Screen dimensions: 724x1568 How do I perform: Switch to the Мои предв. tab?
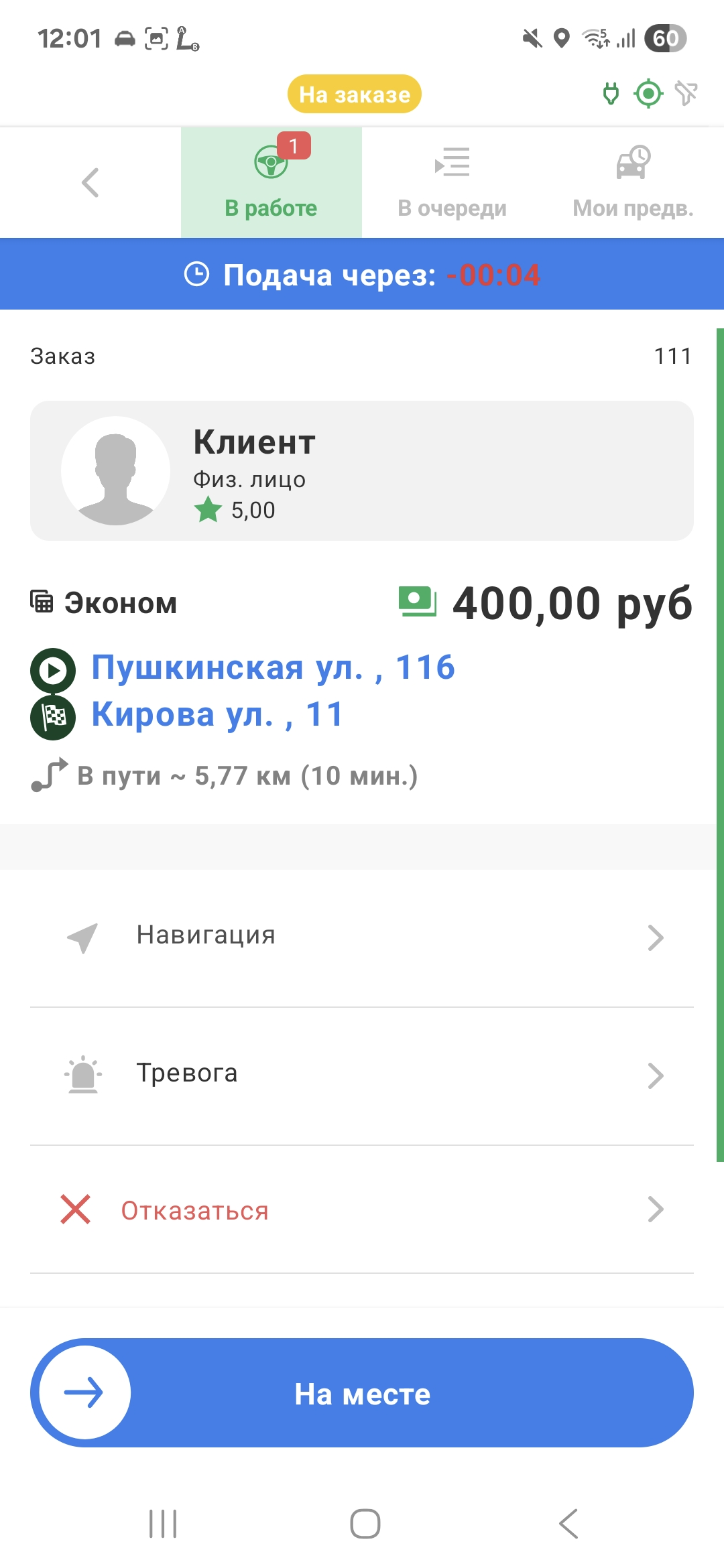coord(633,182)
